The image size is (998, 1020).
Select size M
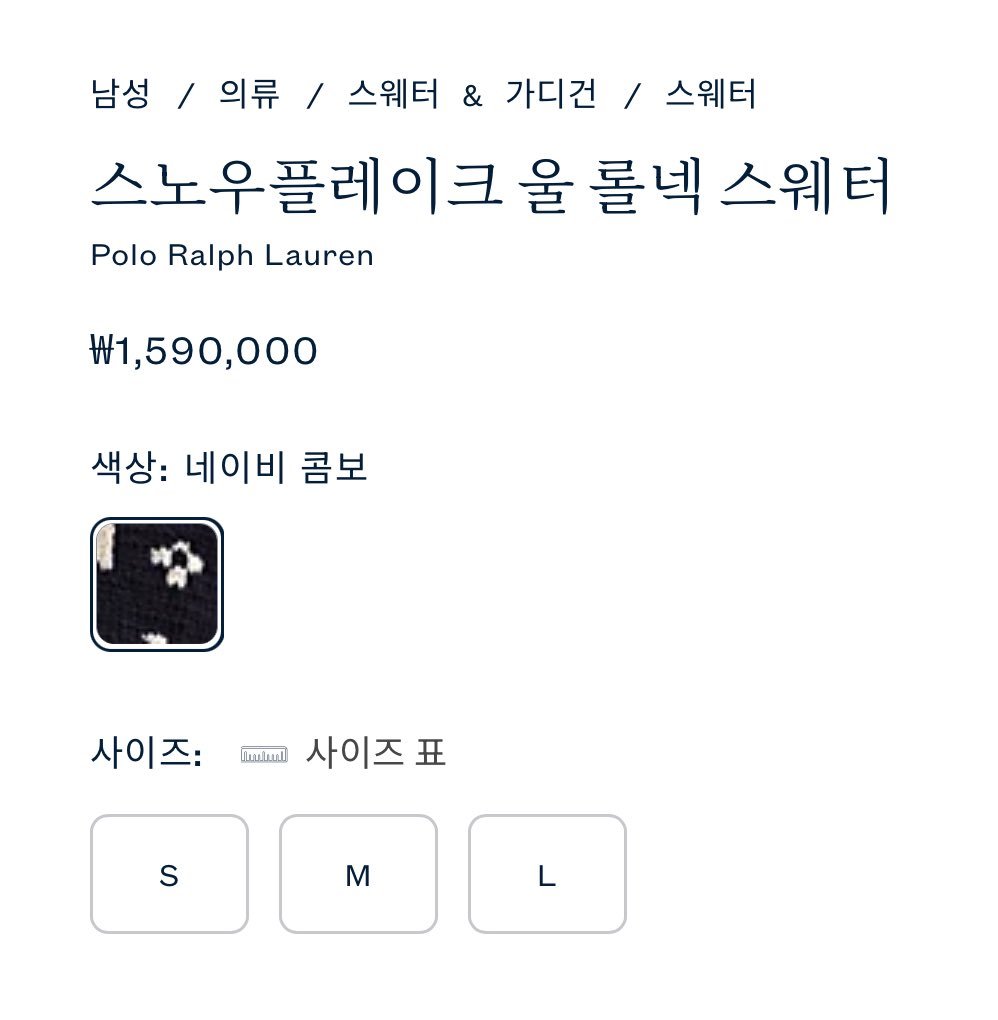(x=358, y=874)
